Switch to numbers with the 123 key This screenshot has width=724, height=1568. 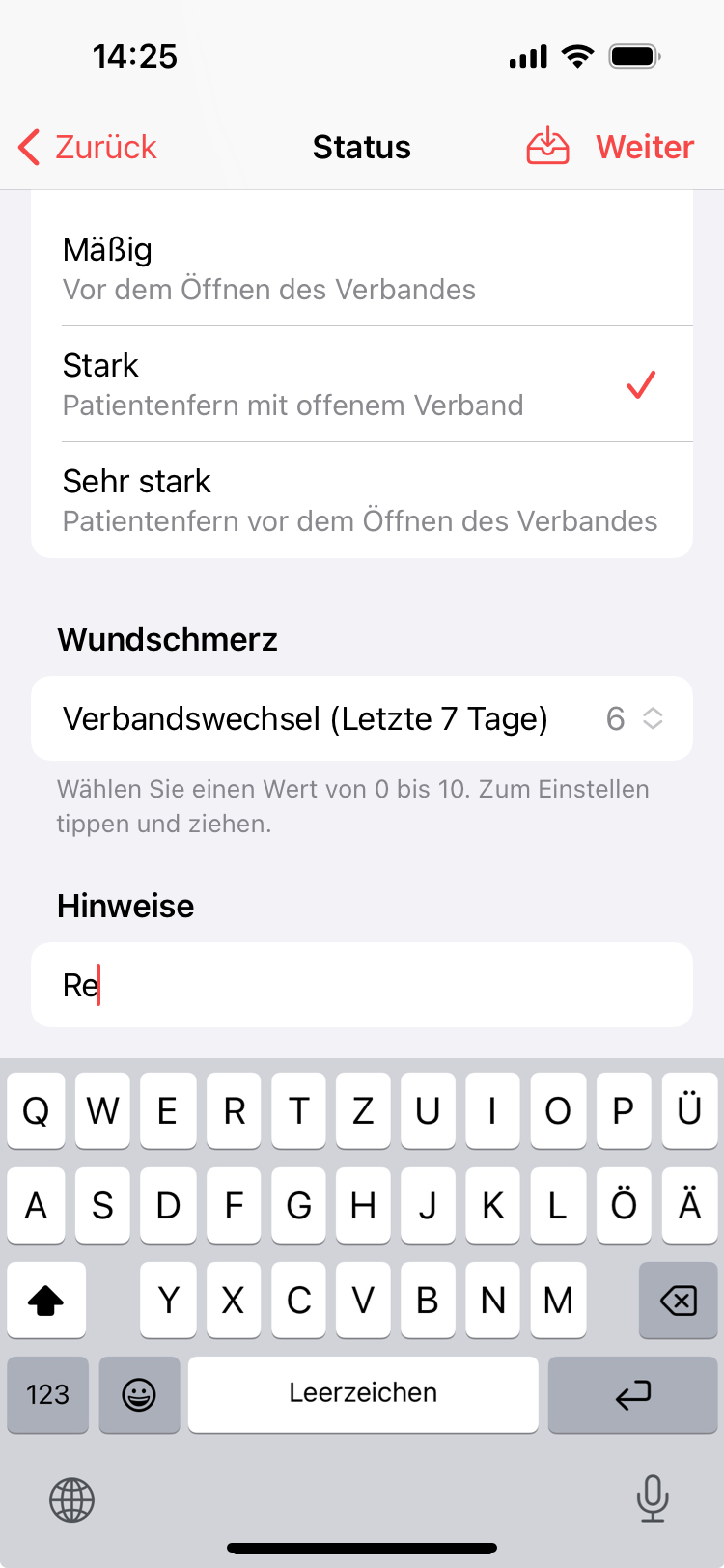[x=47, y=1394]
